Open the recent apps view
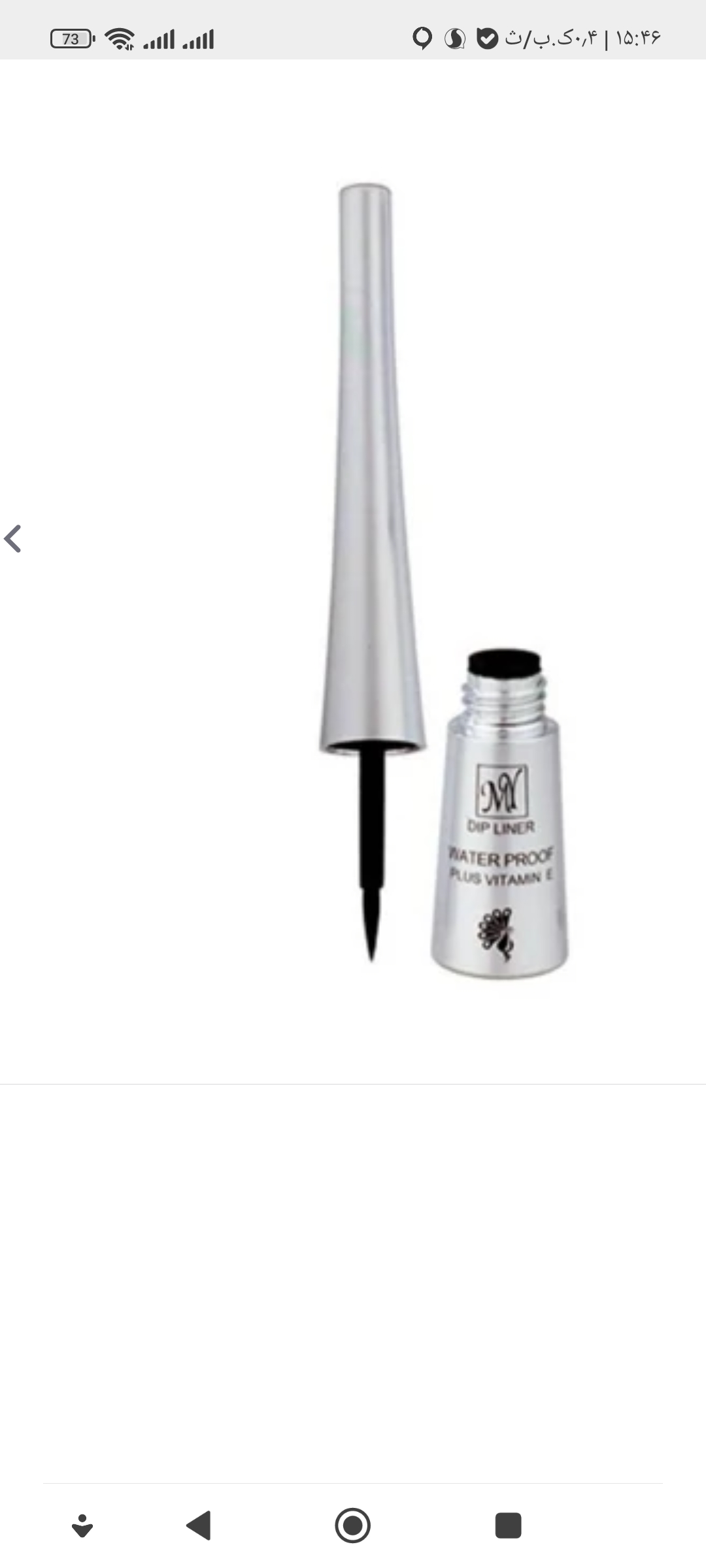 [x=508, y=1526]
